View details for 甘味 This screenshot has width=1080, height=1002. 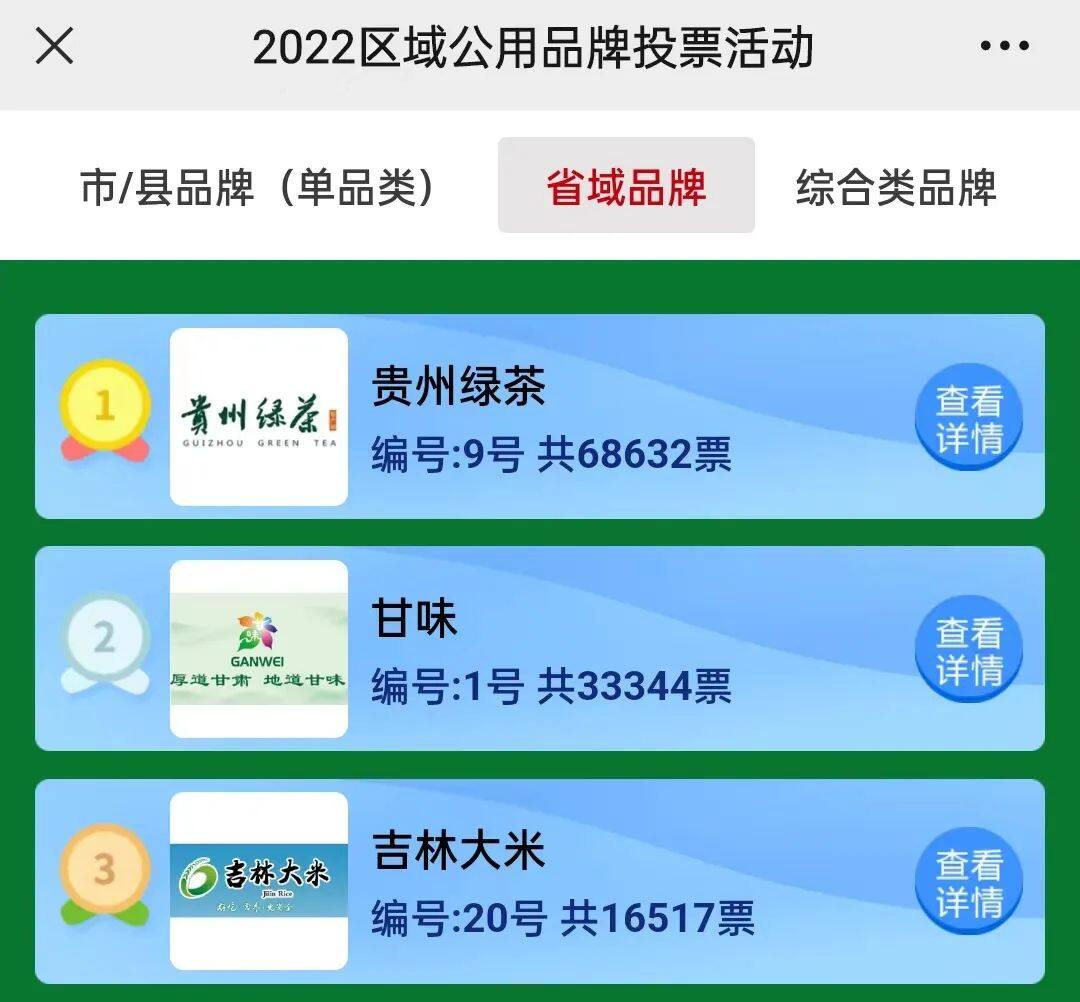pyautogui.click(x=968, y=650)
